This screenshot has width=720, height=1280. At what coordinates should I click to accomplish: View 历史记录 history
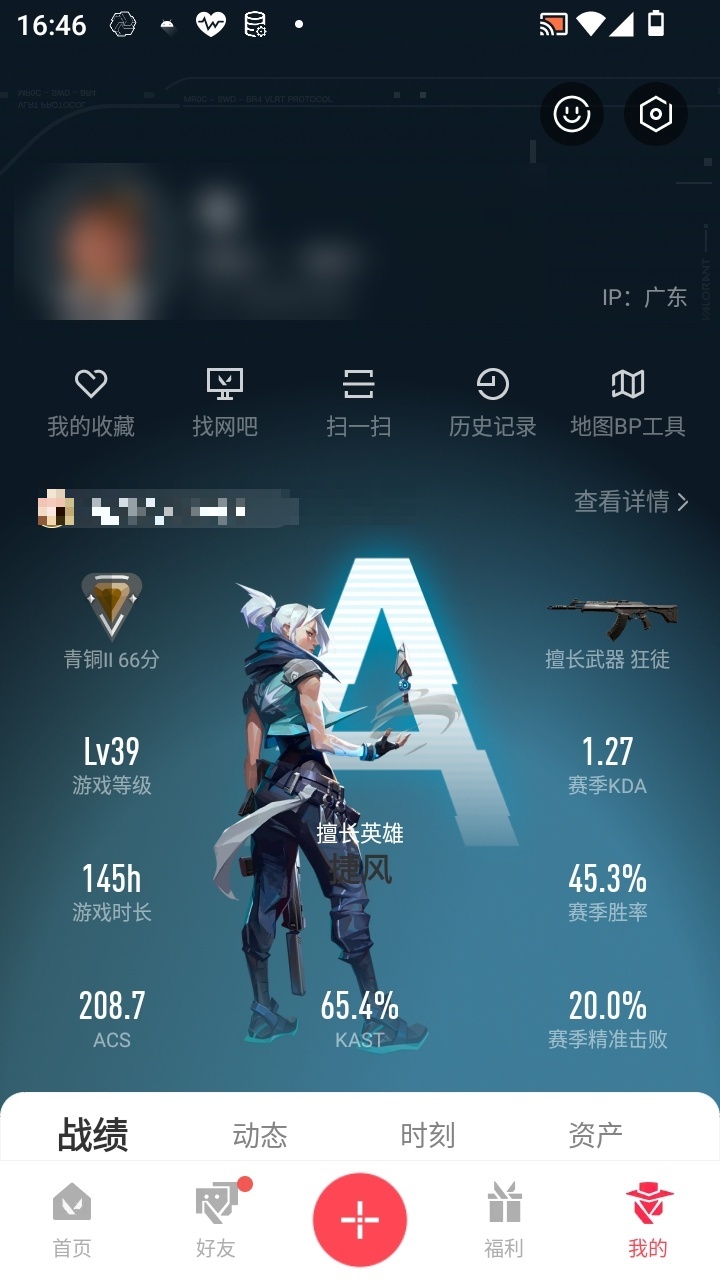(493, 403)
